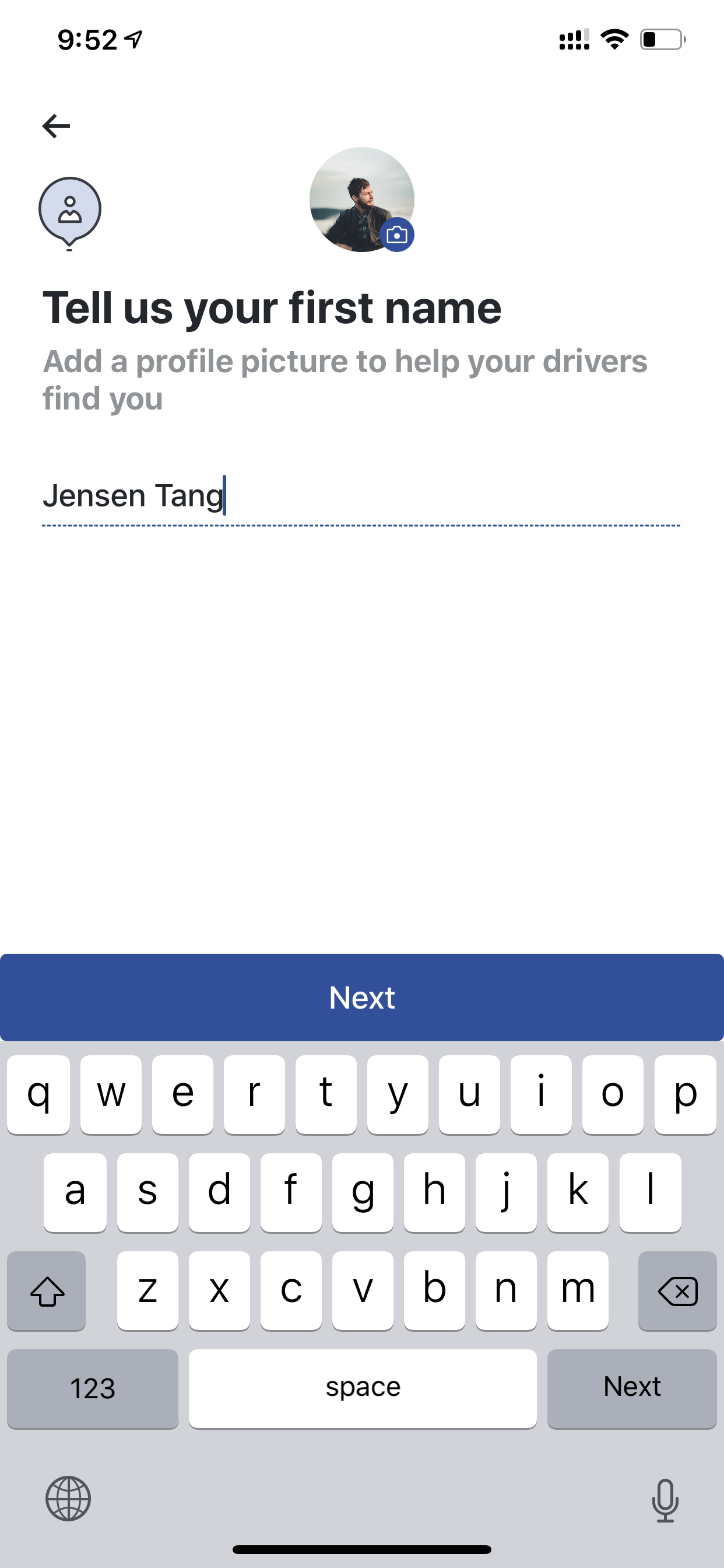
Task: Go back using the arrow icon
Action: point(56,126)
